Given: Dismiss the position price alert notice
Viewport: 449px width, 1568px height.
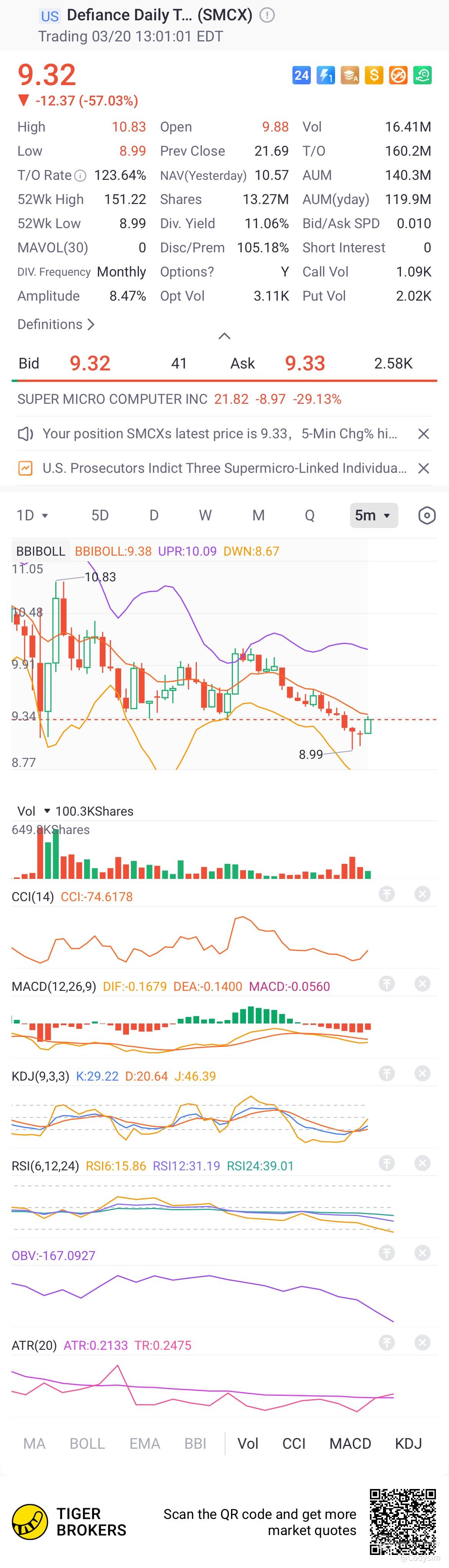Looking at the screenshot, I should point(423,434).
